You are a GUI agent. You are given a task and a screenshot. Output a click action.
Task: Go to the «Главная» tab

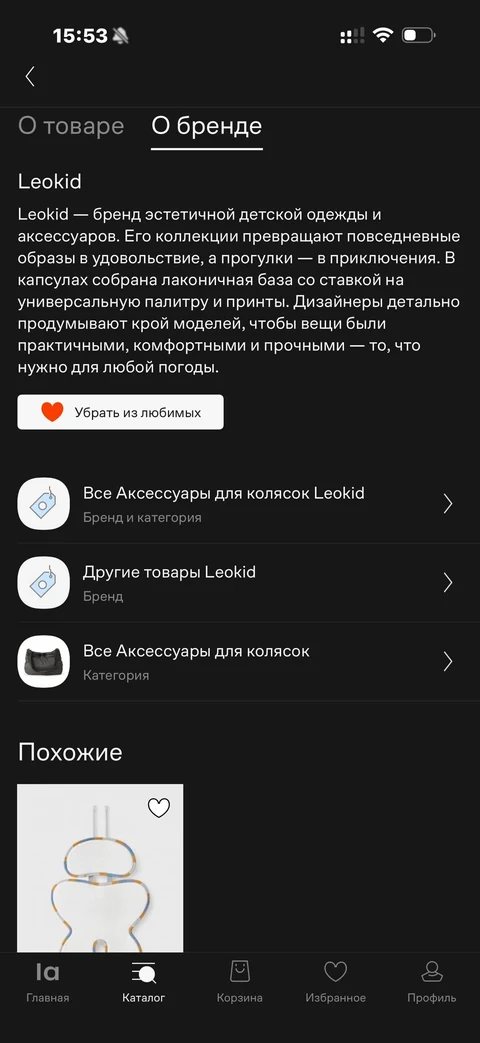point(48,982)
